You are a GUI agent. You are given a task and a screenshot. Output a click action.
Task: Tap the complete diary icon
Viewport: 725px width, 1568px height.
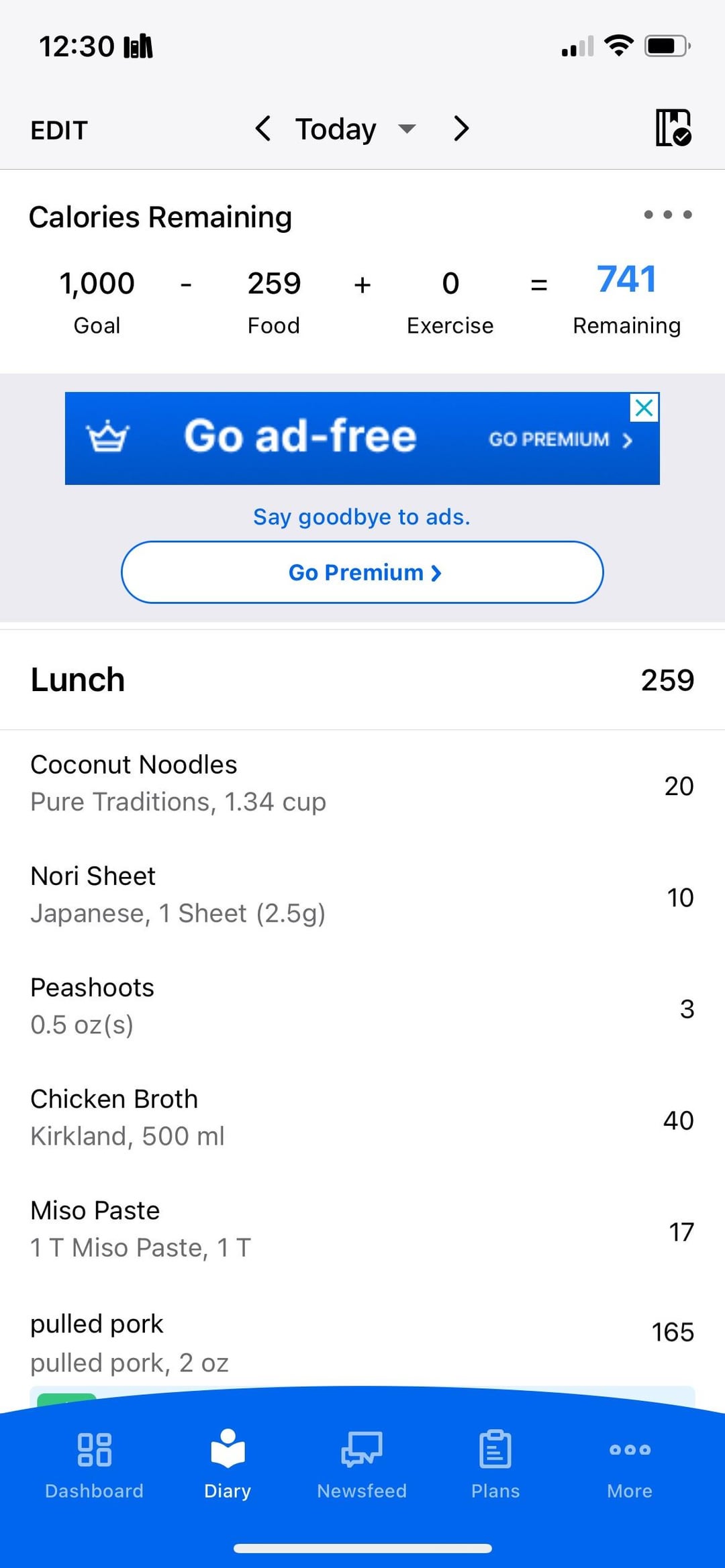tap(673, 127)
